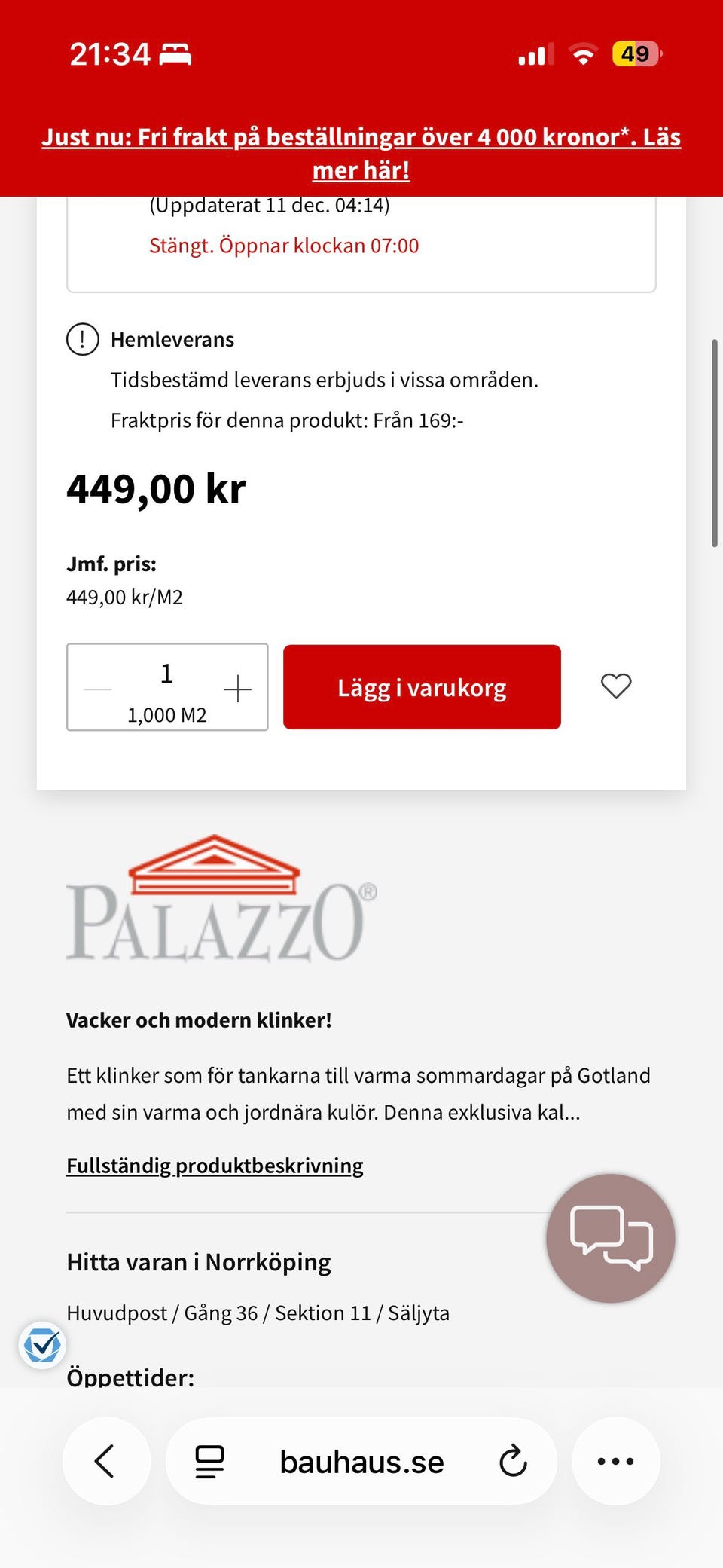This screenshot has width=723, height=1568.
Task: Reload the bauhaus.se page
Action: pyautogui.click(x=513, y=1459)
